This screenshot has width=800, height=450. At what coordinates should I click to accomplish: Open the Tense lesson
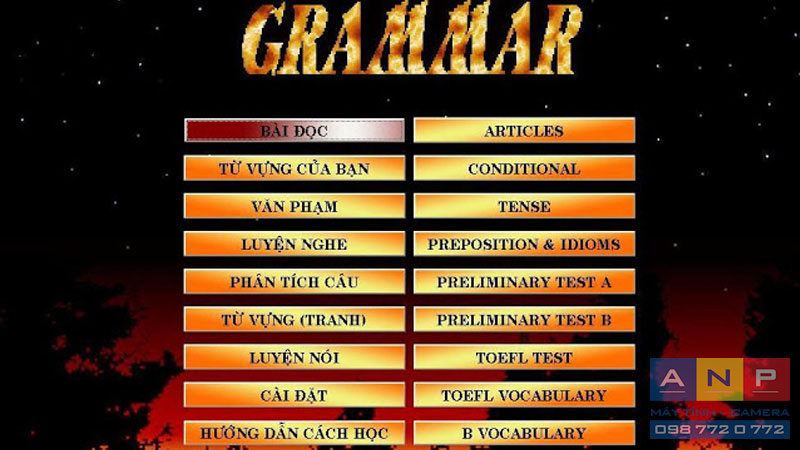[524, 206]
